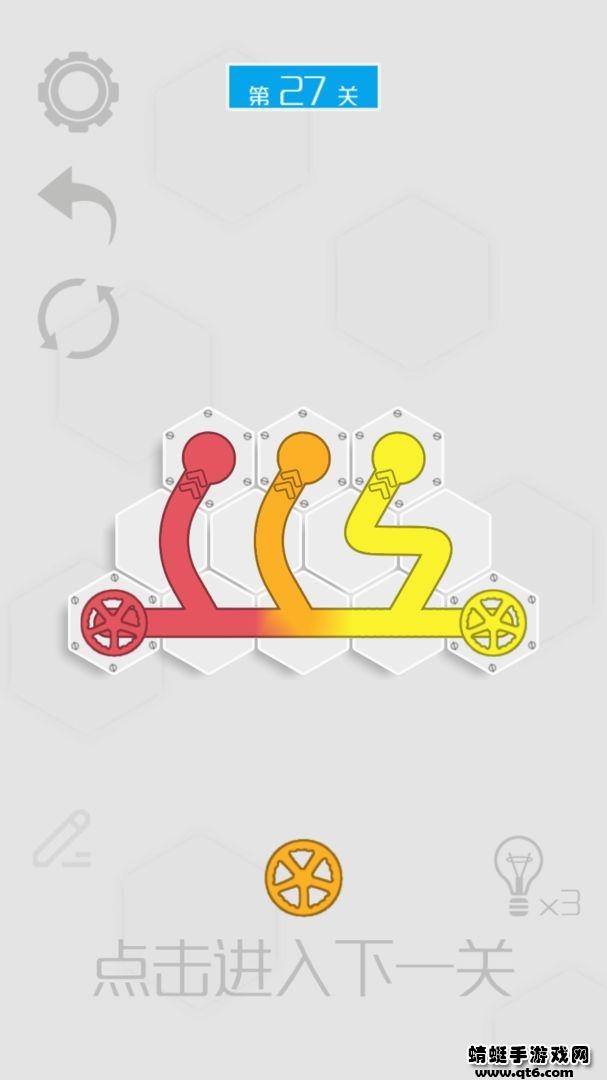Select the orange wheel piece
The image size is (607, 1080).
pos(303,880)
